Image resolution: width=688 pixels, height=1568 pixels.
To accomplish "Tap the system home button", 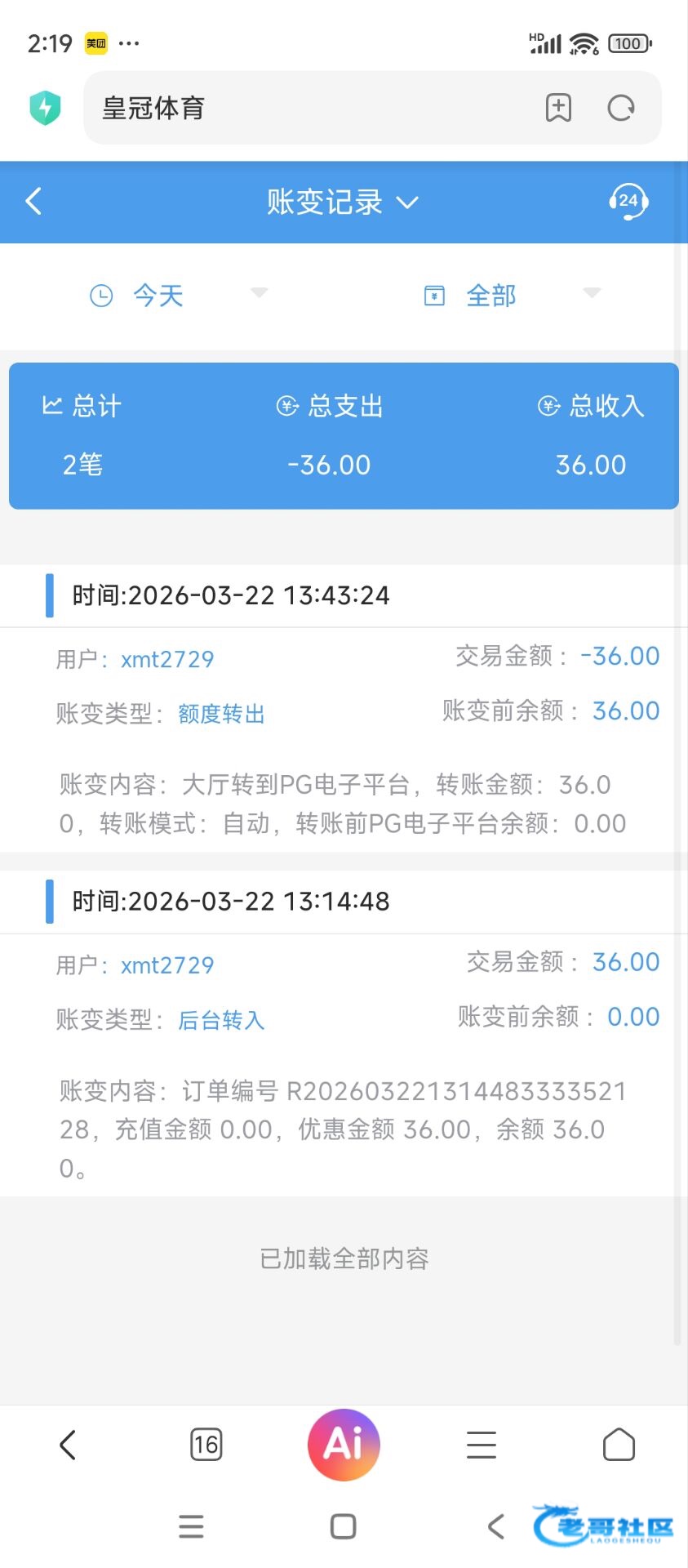I will tap(343, 1526).
